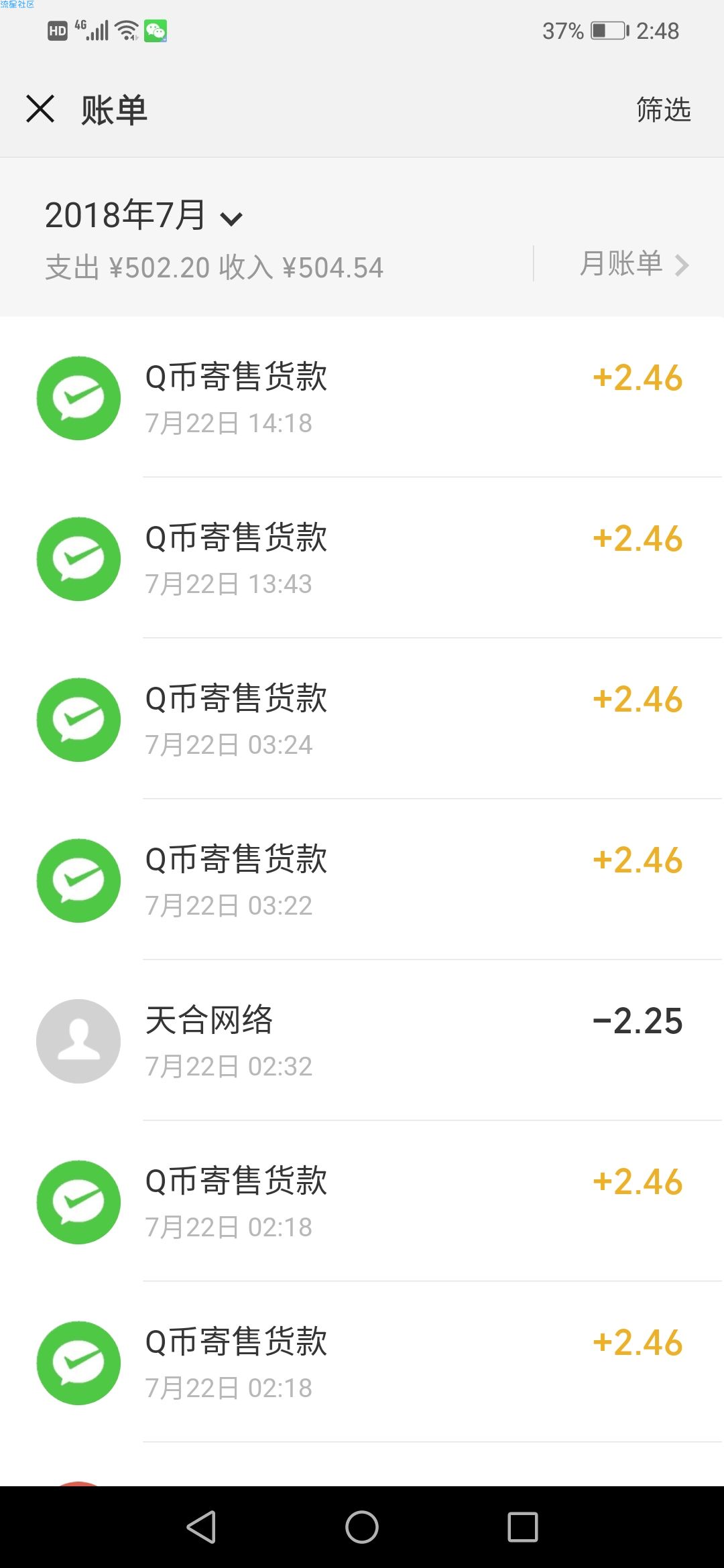Return to the home screen

[362, 1527]
